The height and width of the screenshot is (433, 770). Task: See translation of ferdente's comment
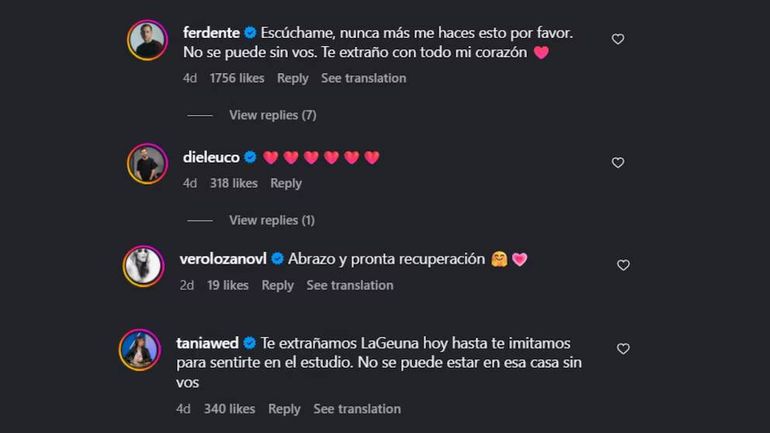pyautogui.click(x=363, y=78)
